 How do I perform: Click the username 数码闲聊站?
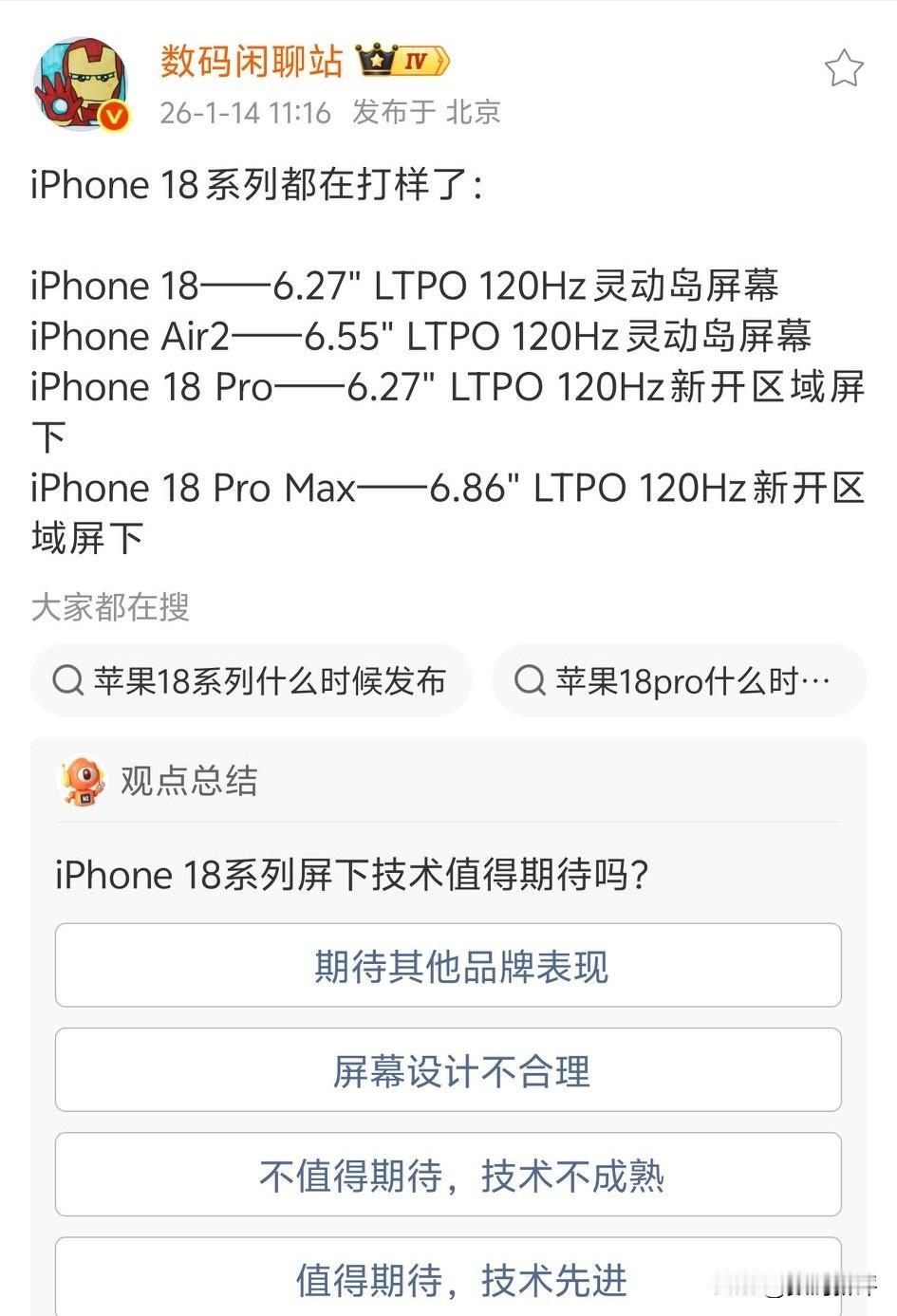(x=252, y=61)
